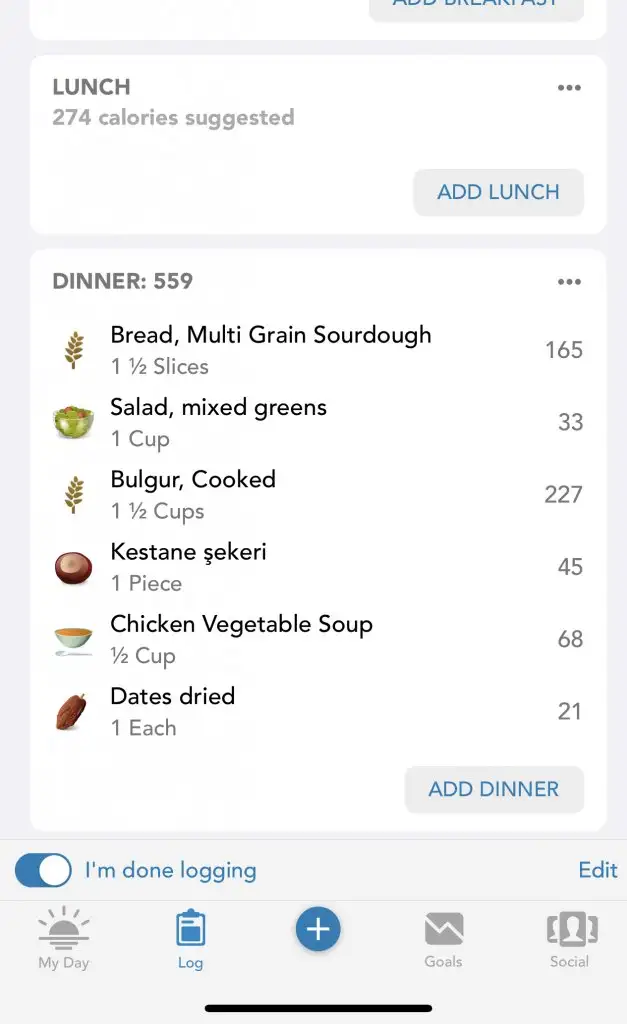Open the Lunch section options menu
Screen dimensions: 627x1024
pos(569,88)
